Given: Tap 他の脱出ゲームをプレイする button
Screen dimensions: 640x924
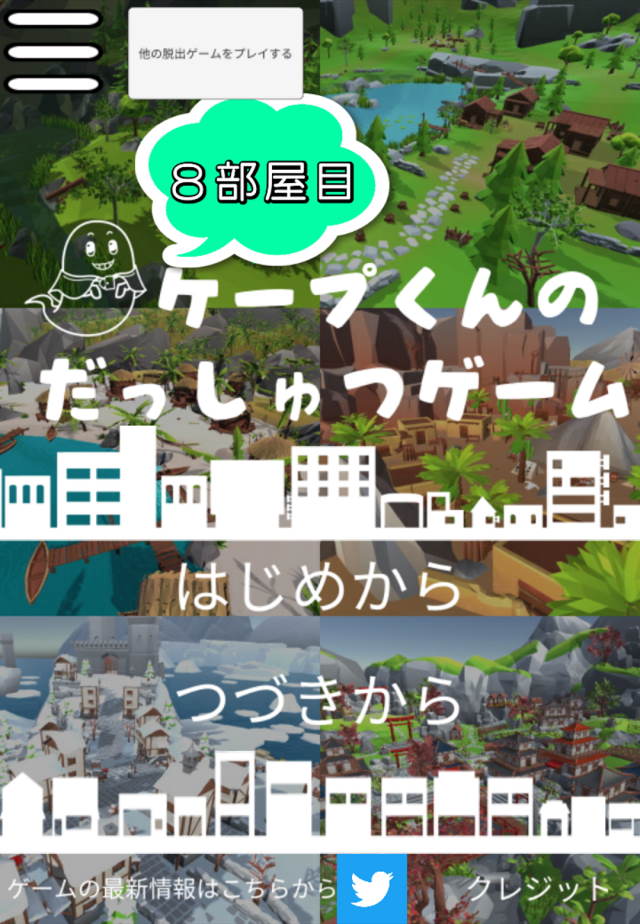Looking at the screenshot, I should 215,53.
